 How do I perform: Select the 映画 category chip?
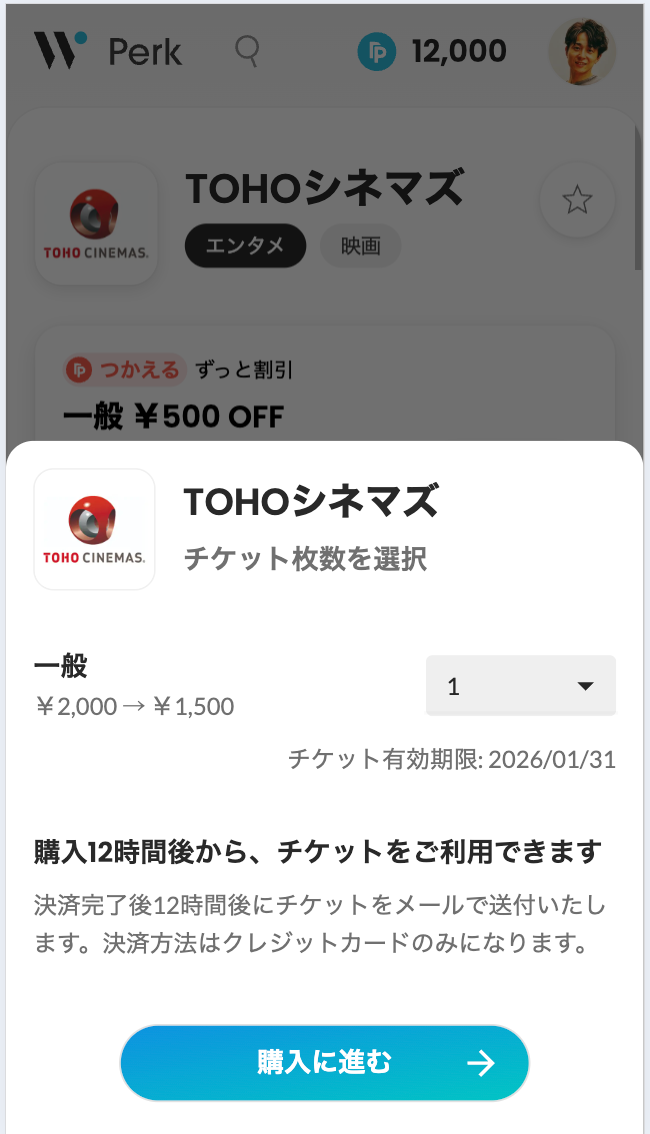pyautogui.click(x=360, y=246)
